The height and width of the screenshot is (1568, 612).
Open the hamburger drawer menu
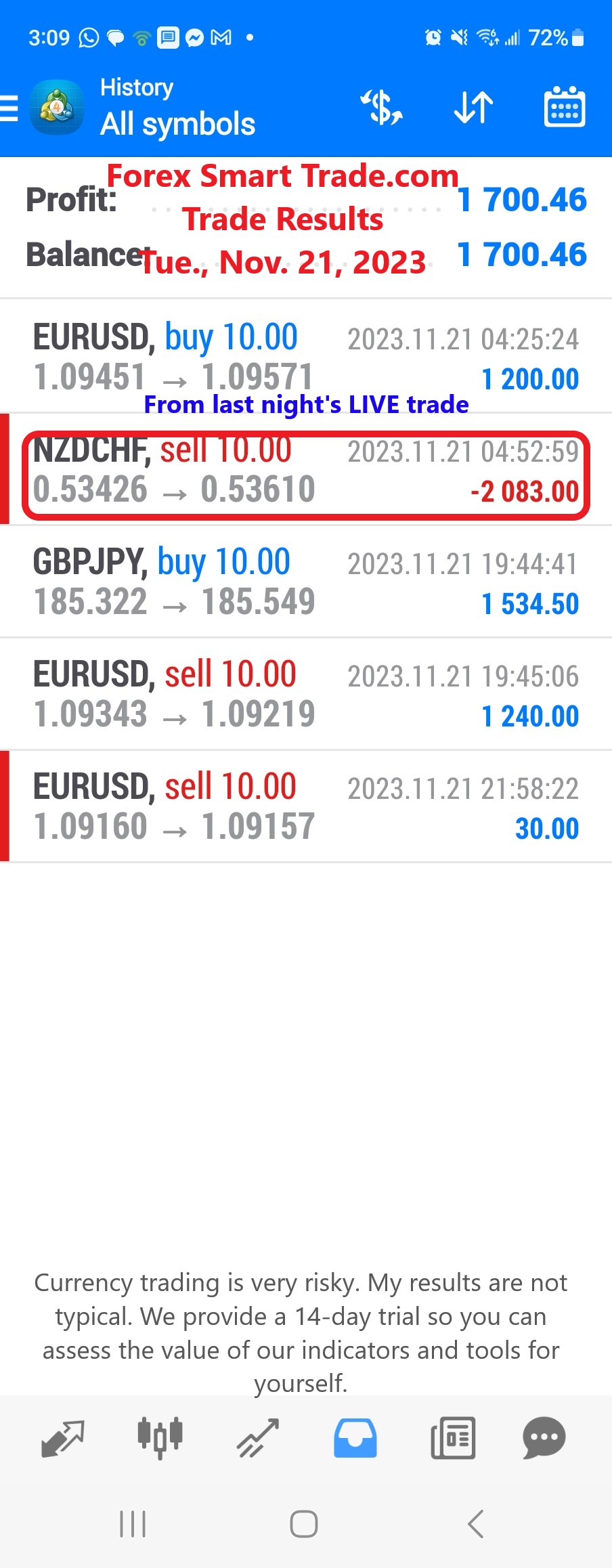click(11, 108)
